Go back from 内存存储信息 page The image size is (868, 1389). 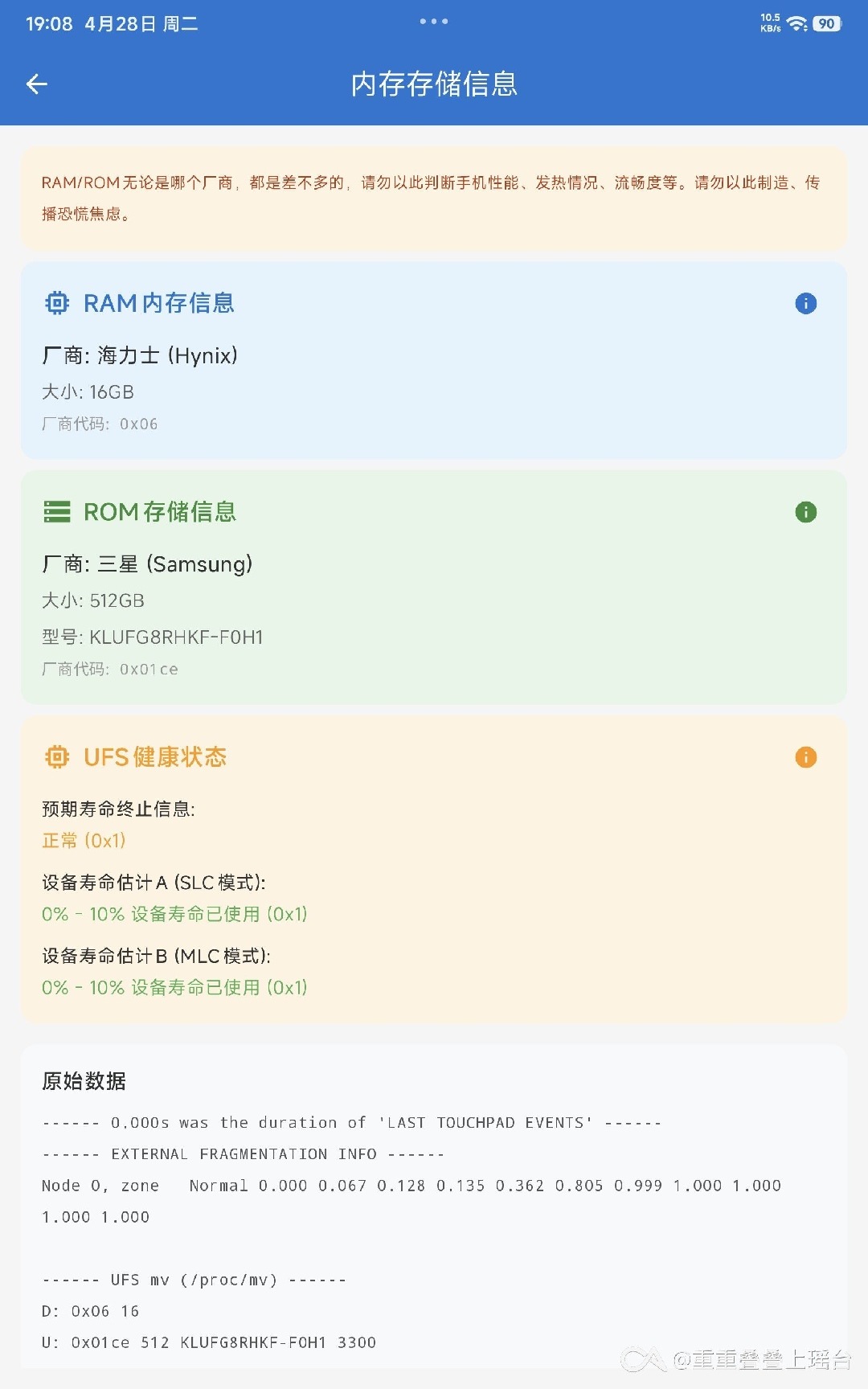pyautogui.click(x=37, y=84)
